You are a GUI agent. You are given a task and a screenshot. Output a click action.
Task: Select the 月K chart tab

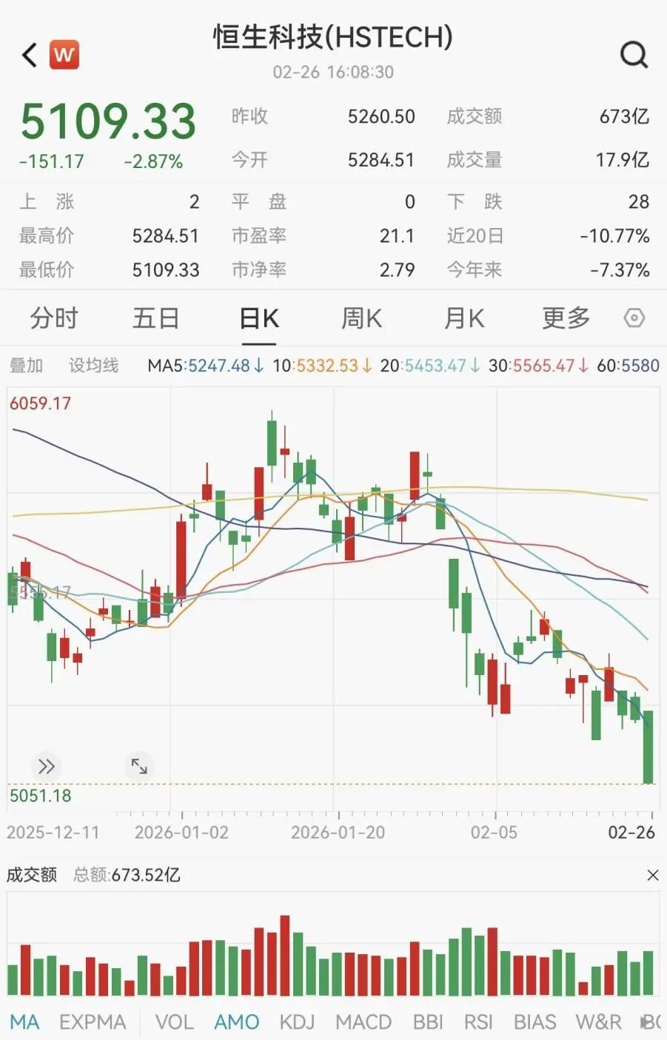464,319
